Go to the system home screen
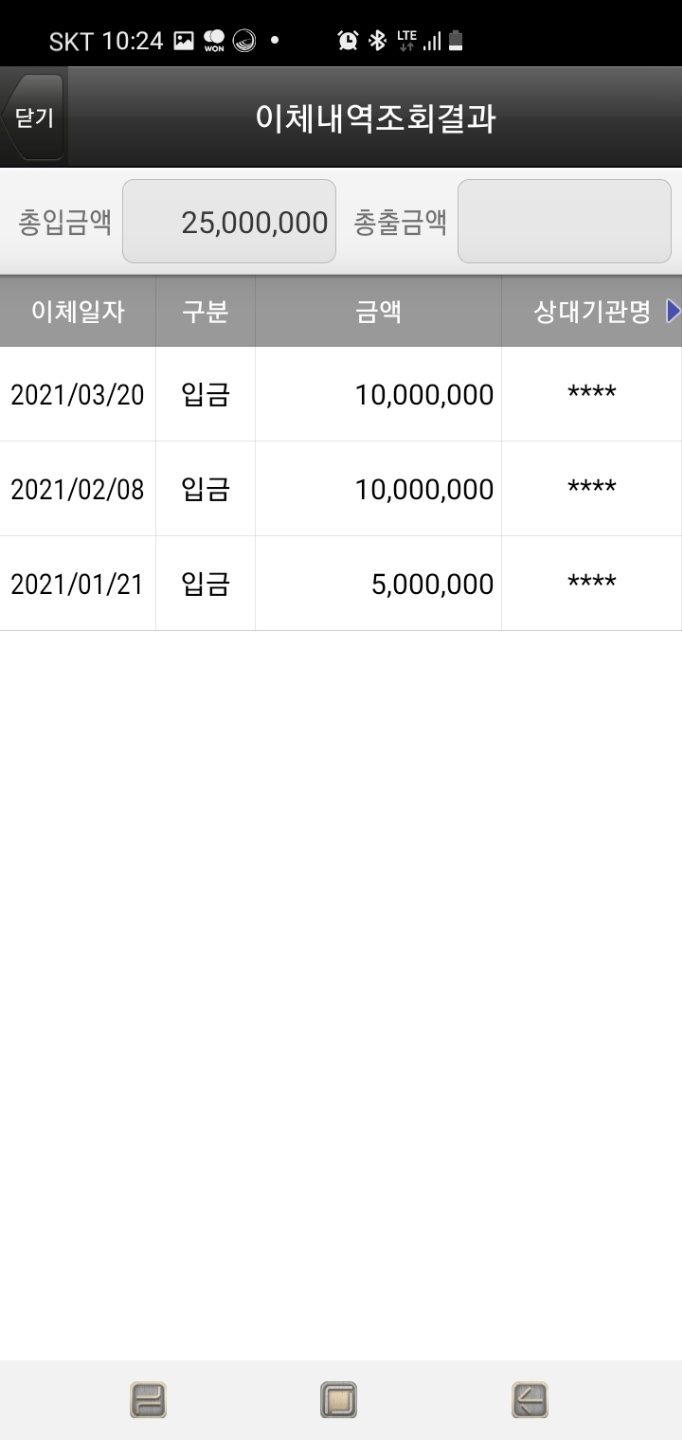 coord(338,1400)
